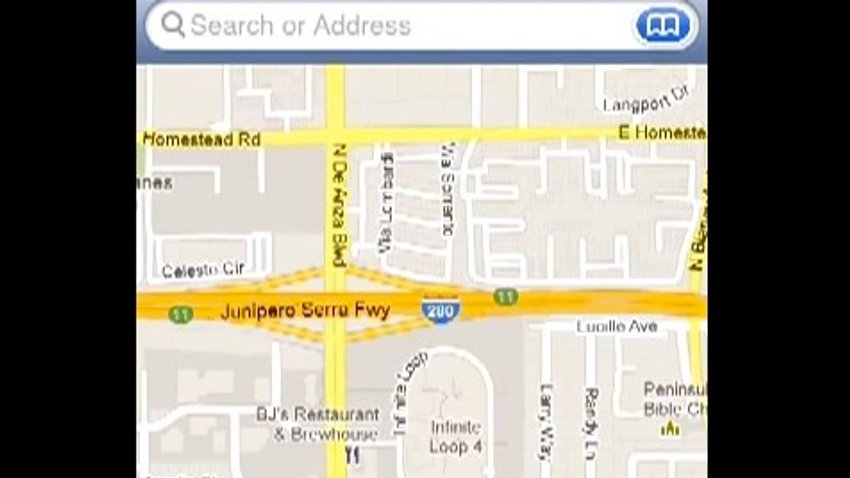Select BJ's Restaurant & Brewhouse on the map

pos(318,424)
